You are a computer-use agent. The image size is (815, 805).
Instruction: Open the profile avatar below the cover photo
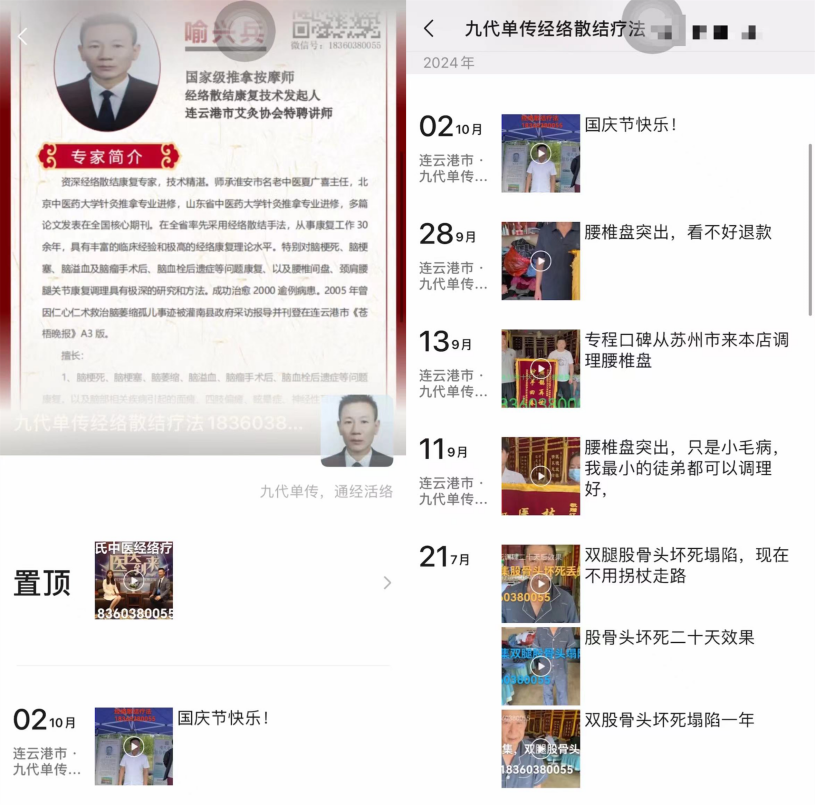pyautogui.click(x=357, y=430)
